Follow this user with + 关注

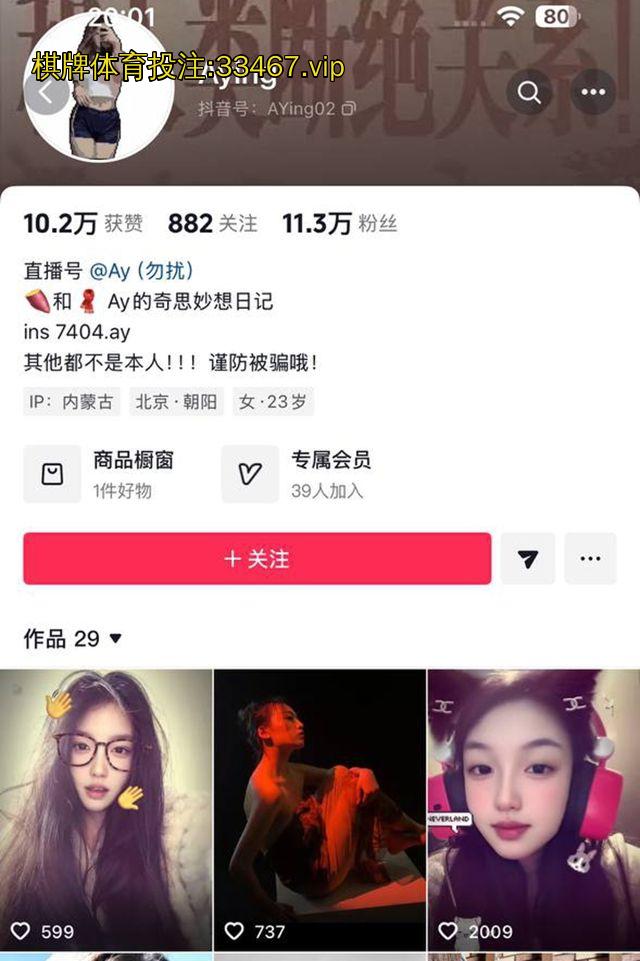click(257, 558)
